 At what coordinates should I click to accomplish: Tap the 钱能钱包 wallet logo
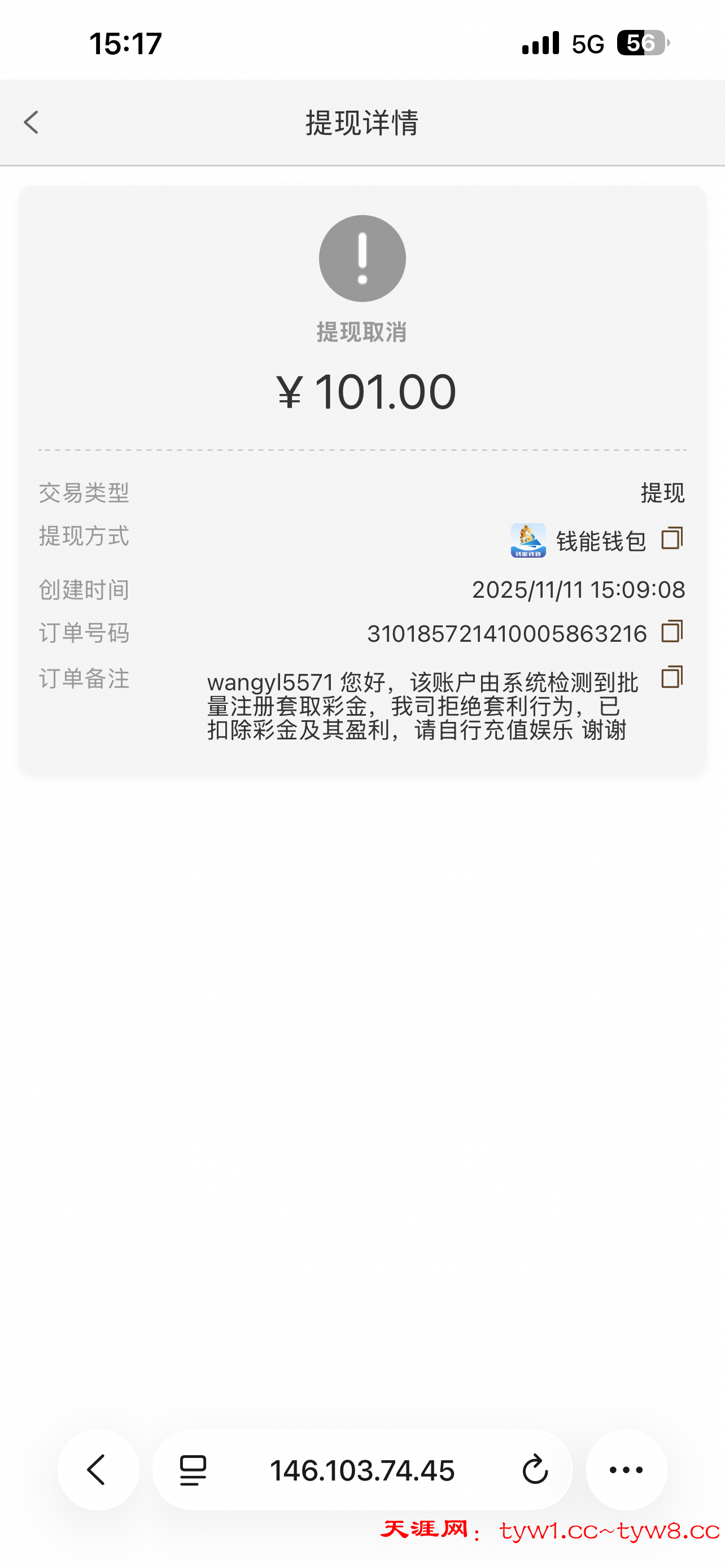(529, 538)
